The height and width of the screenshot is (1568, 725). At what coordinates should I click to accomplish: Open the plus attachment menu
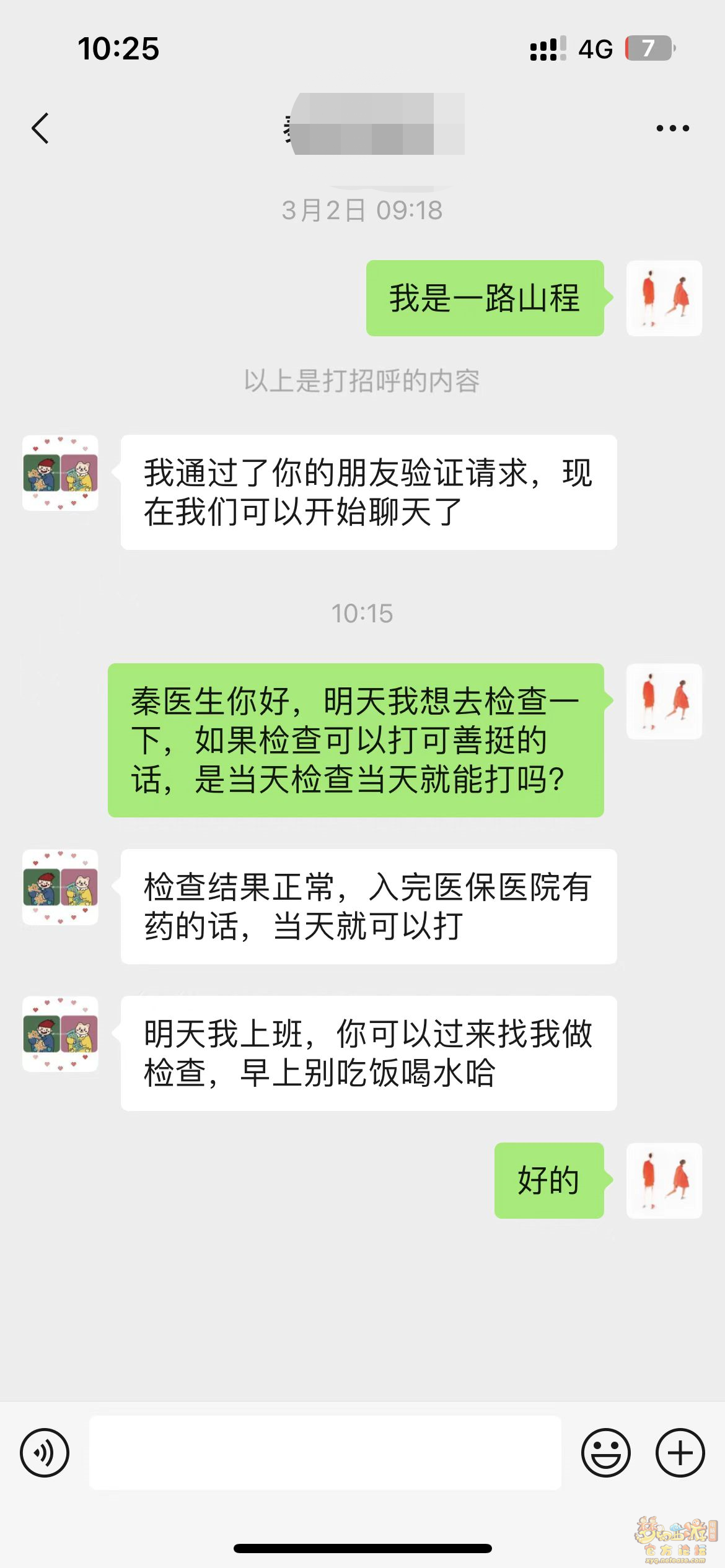pyautogui.click(x=680, y=1452)
